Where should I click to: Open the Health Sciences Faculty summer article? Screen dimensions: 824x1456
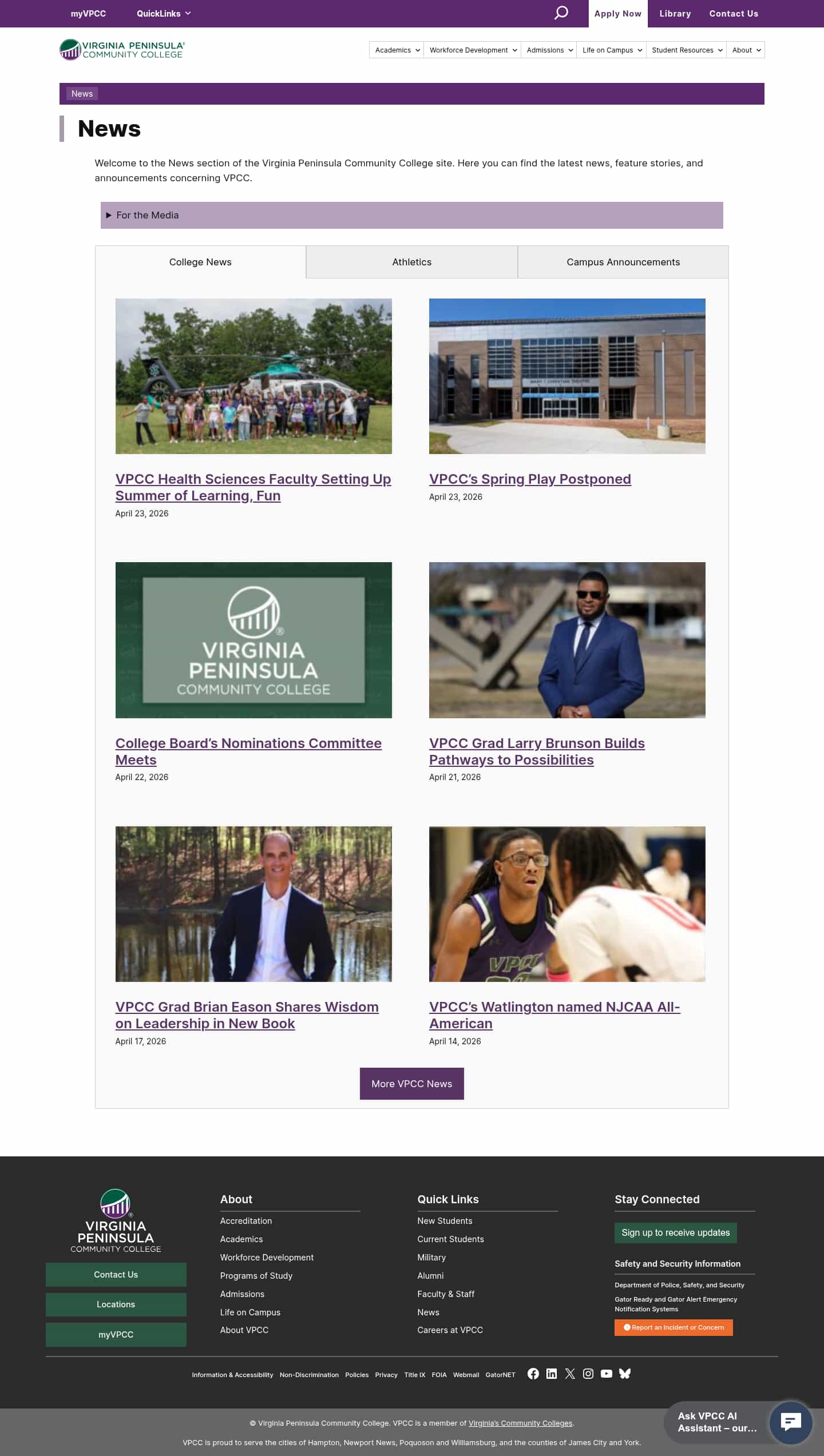252,487
